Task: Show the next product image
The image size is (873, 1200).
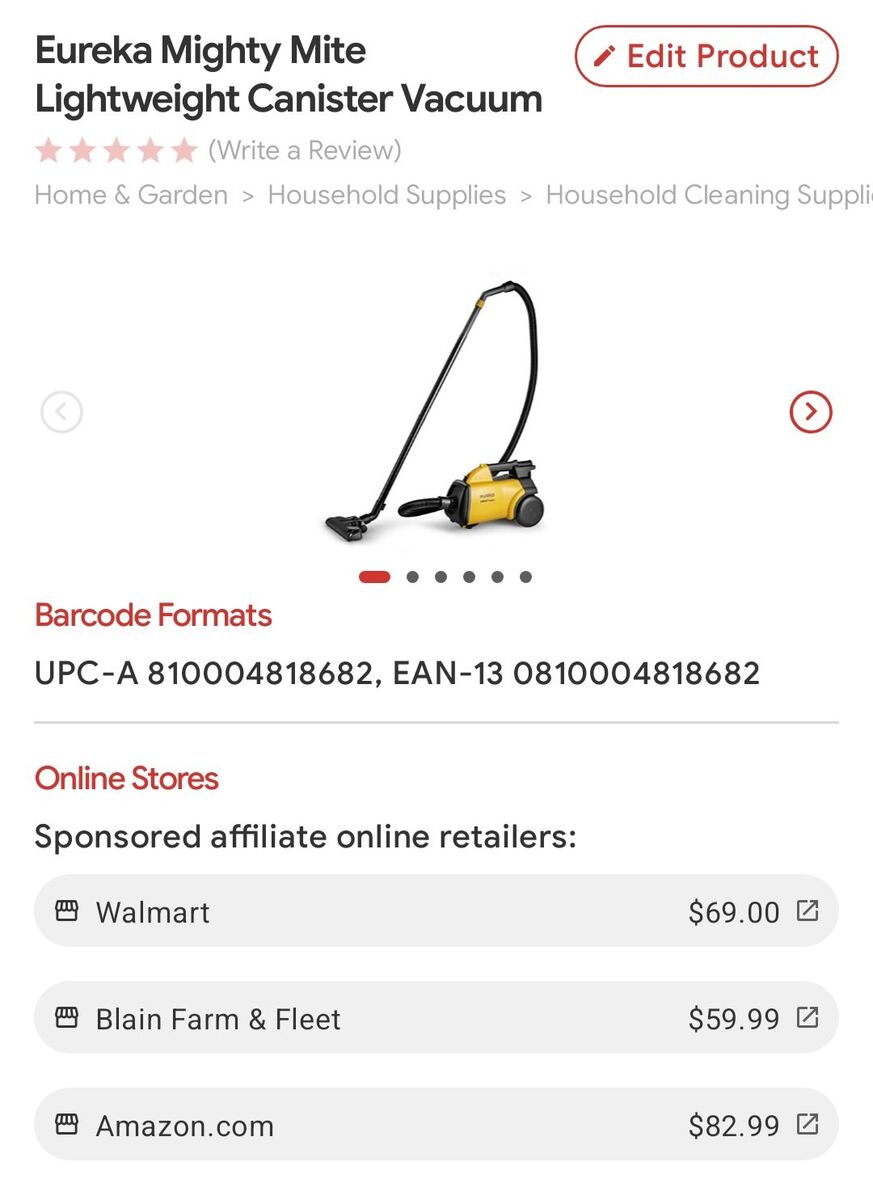Action: coord(810,411)
